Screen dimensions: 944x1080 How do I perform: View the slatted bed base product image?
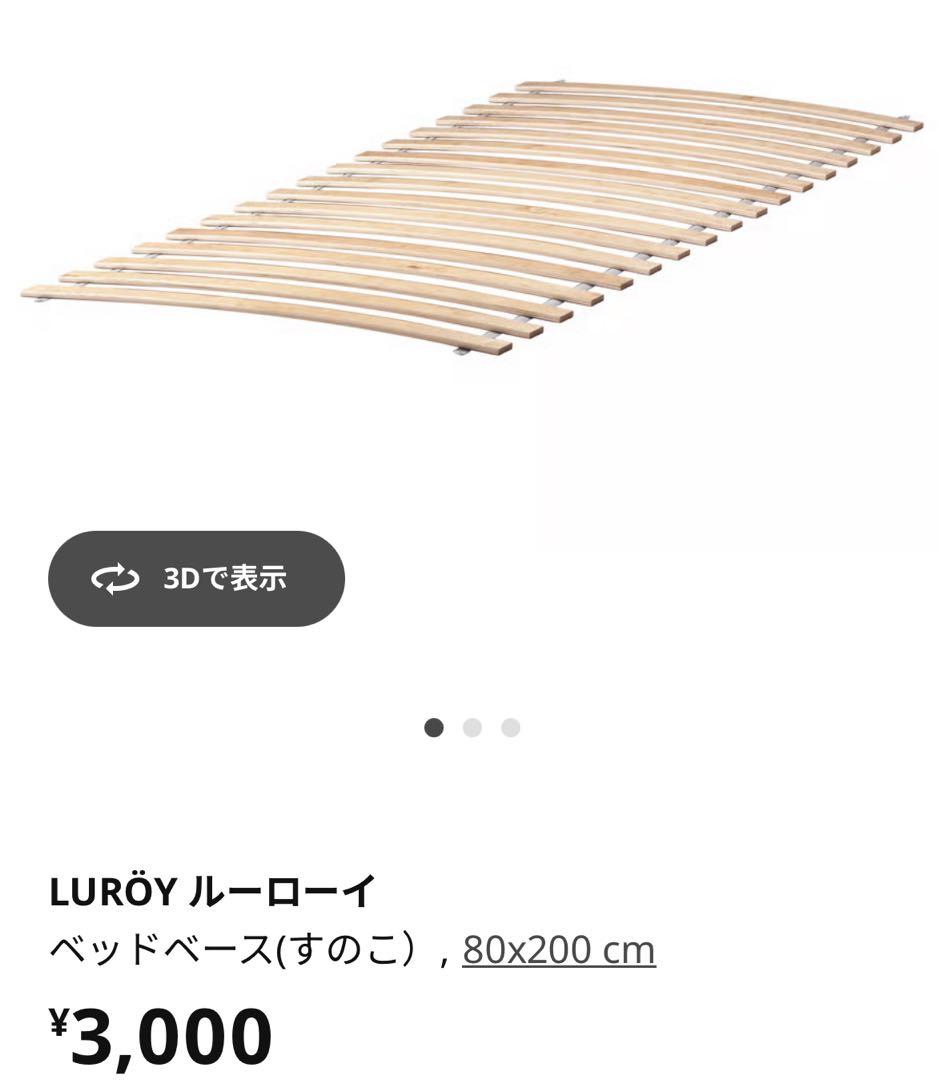click(x=470, y=215)
